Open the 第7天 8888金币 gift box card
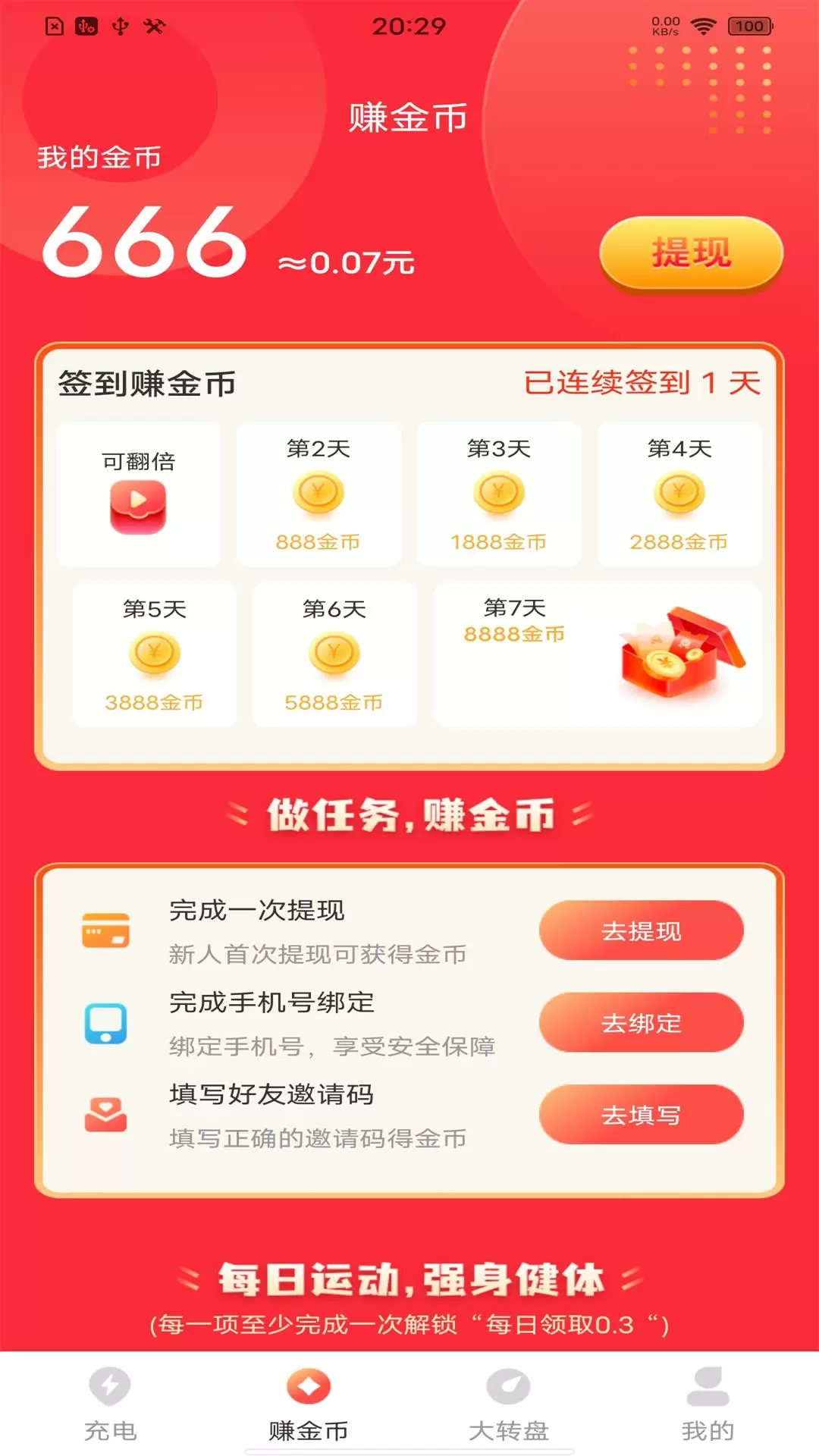 597,654
